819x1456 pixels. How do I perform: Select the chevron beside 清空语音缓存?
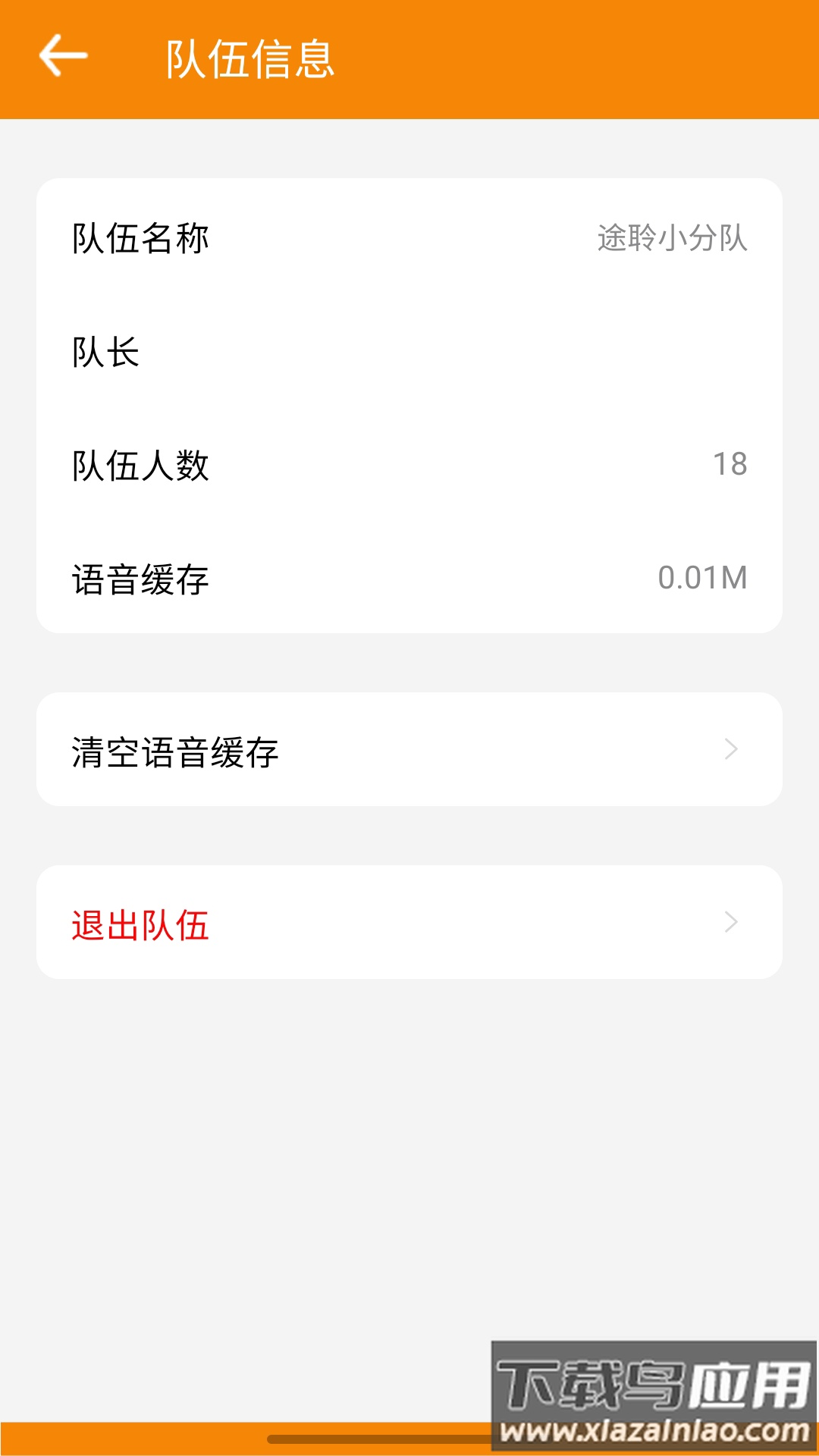pos(730,749)
